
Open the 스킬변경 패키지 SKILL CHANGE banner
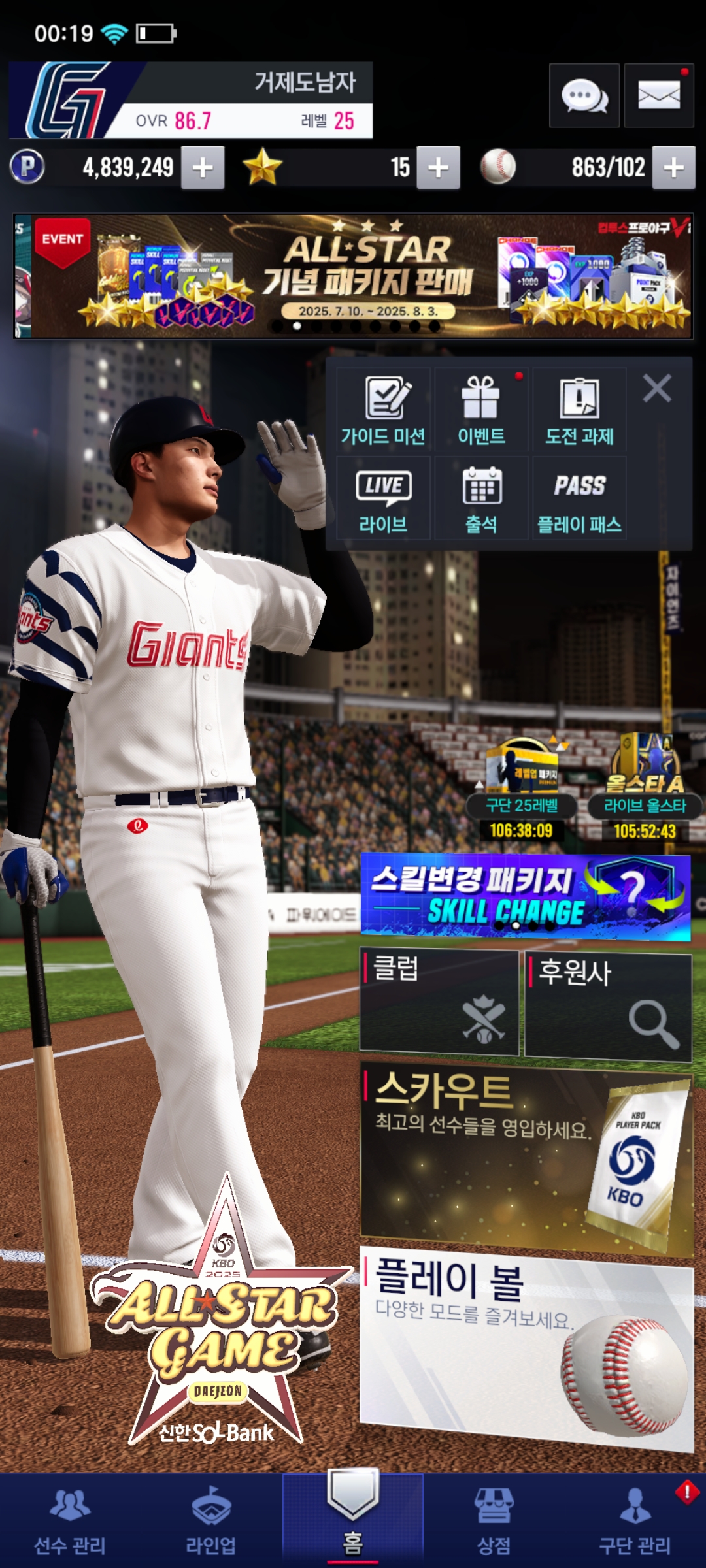pos(526,896)
